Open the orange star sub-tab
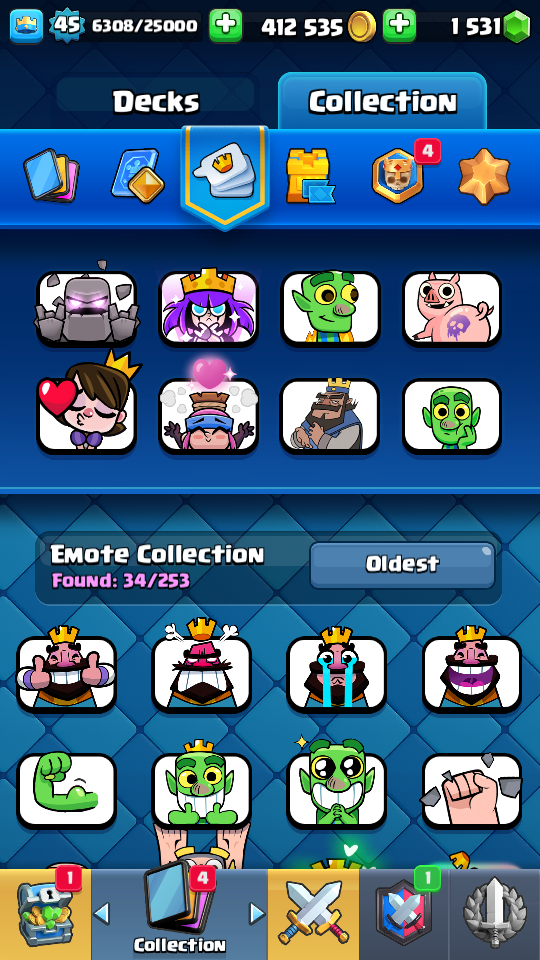The image size is (540, 960). point(484,176)
